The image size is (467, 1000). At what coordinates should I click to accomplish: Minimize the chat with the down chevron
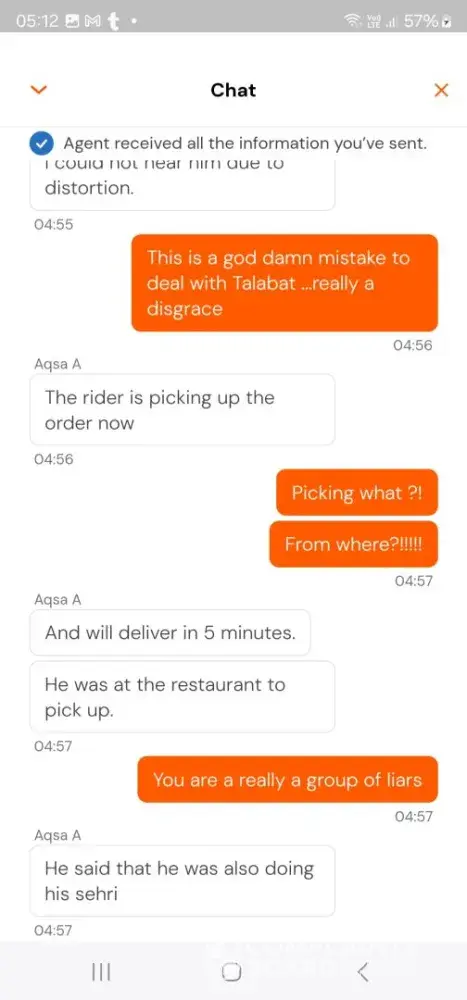pyautogui.click(x=40, y=90)
